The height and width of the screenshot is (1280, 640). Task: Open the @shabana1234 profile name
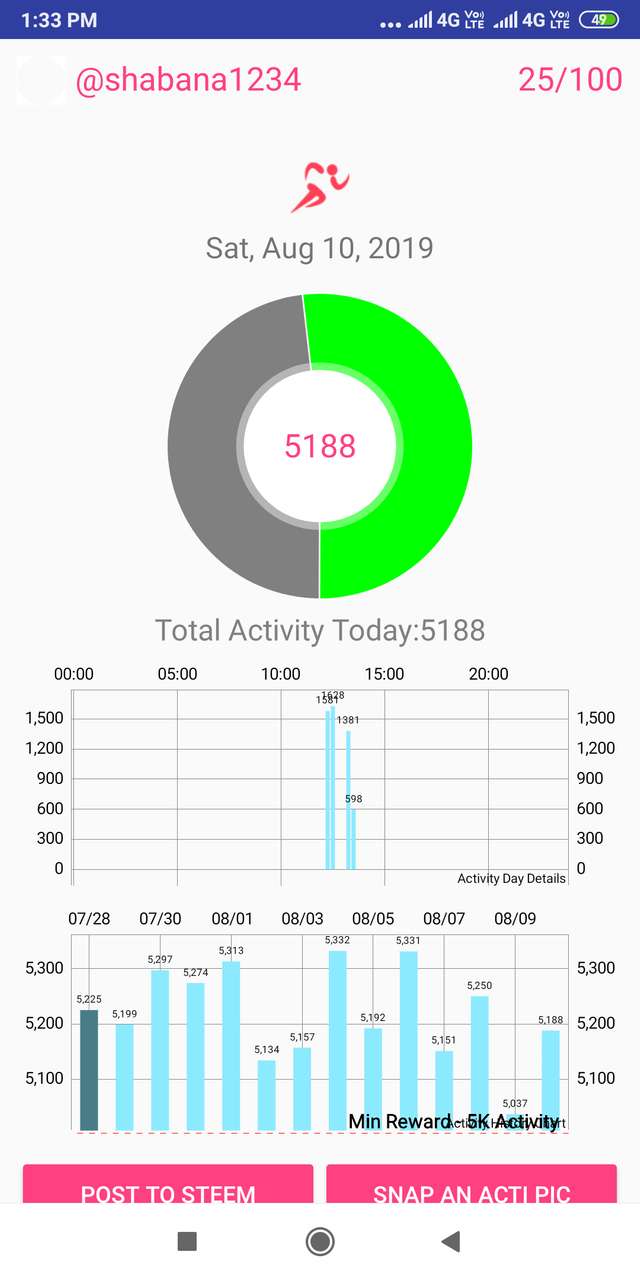click(x=189, y=80)
